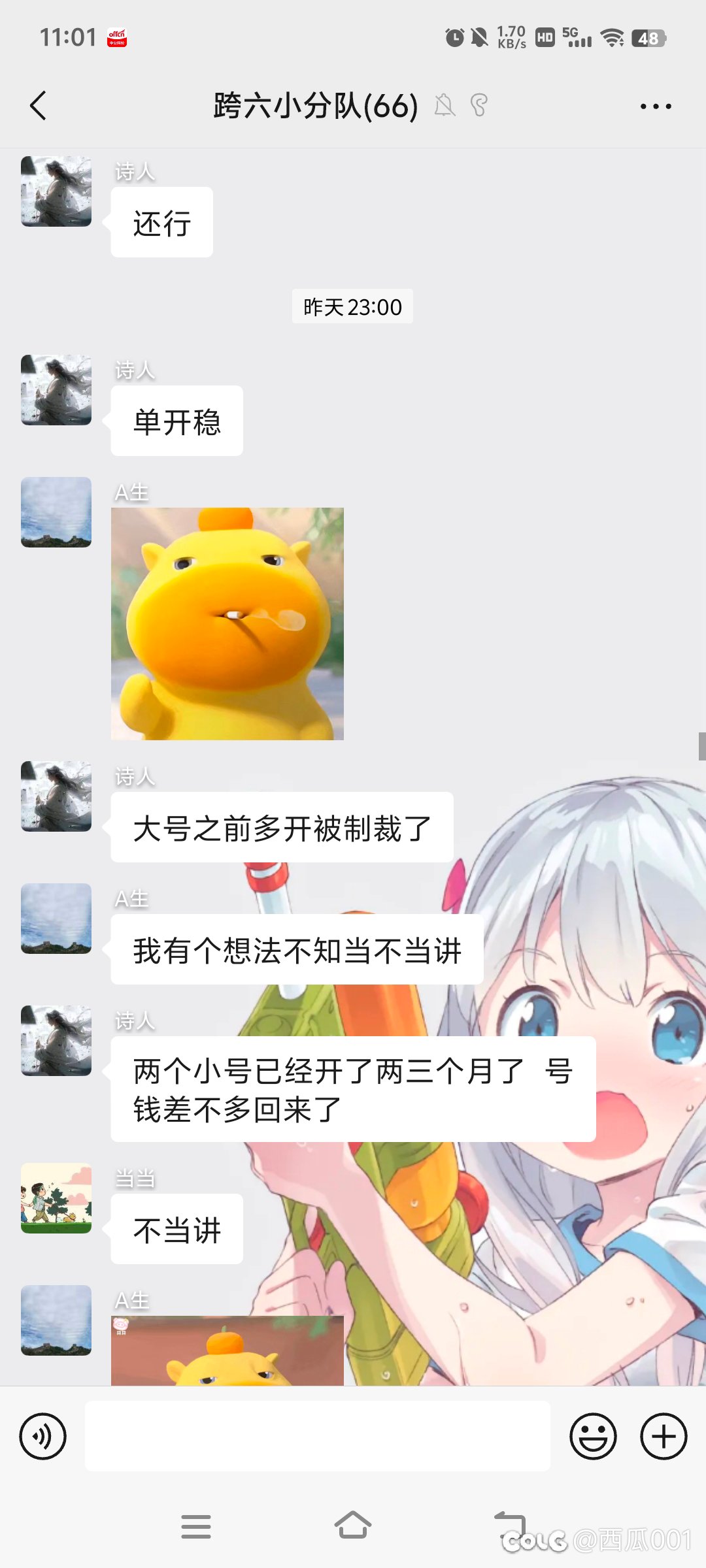Open the emoji sticker picker
This screenshot has width=706, height=1568.
(x=593, y=1436)
